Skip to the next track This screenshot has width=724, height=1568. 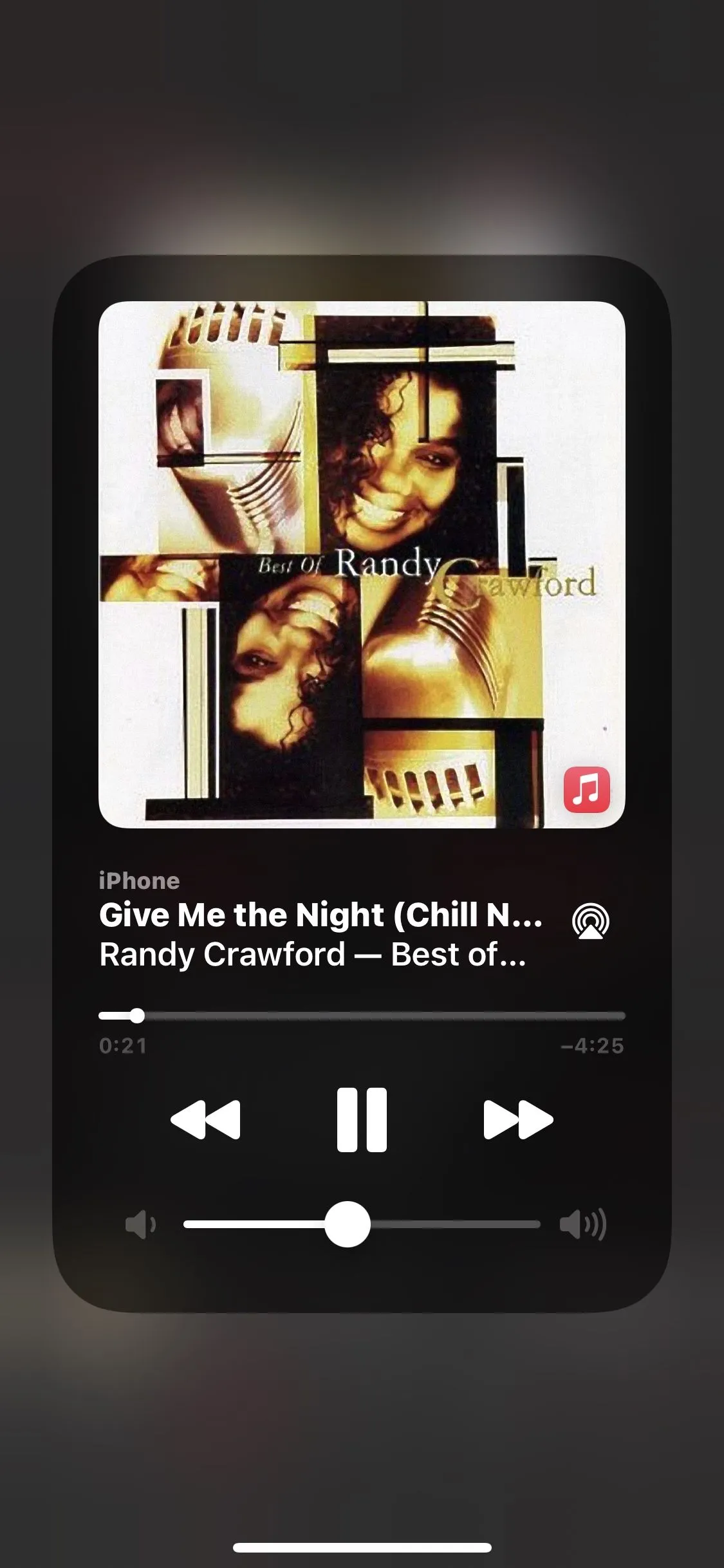pyautogui.click(x=518, y=1119)
